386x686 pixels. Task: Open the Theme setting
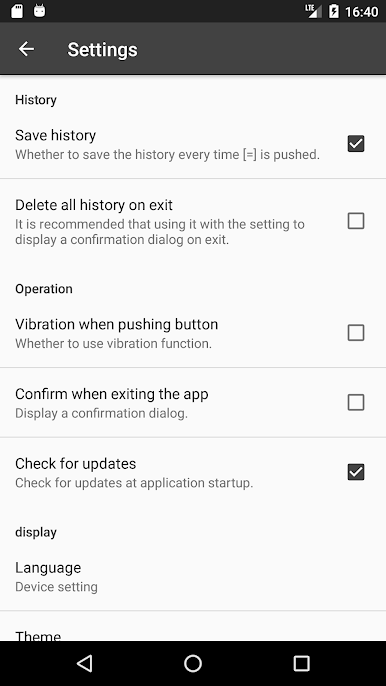pos(193,626)
